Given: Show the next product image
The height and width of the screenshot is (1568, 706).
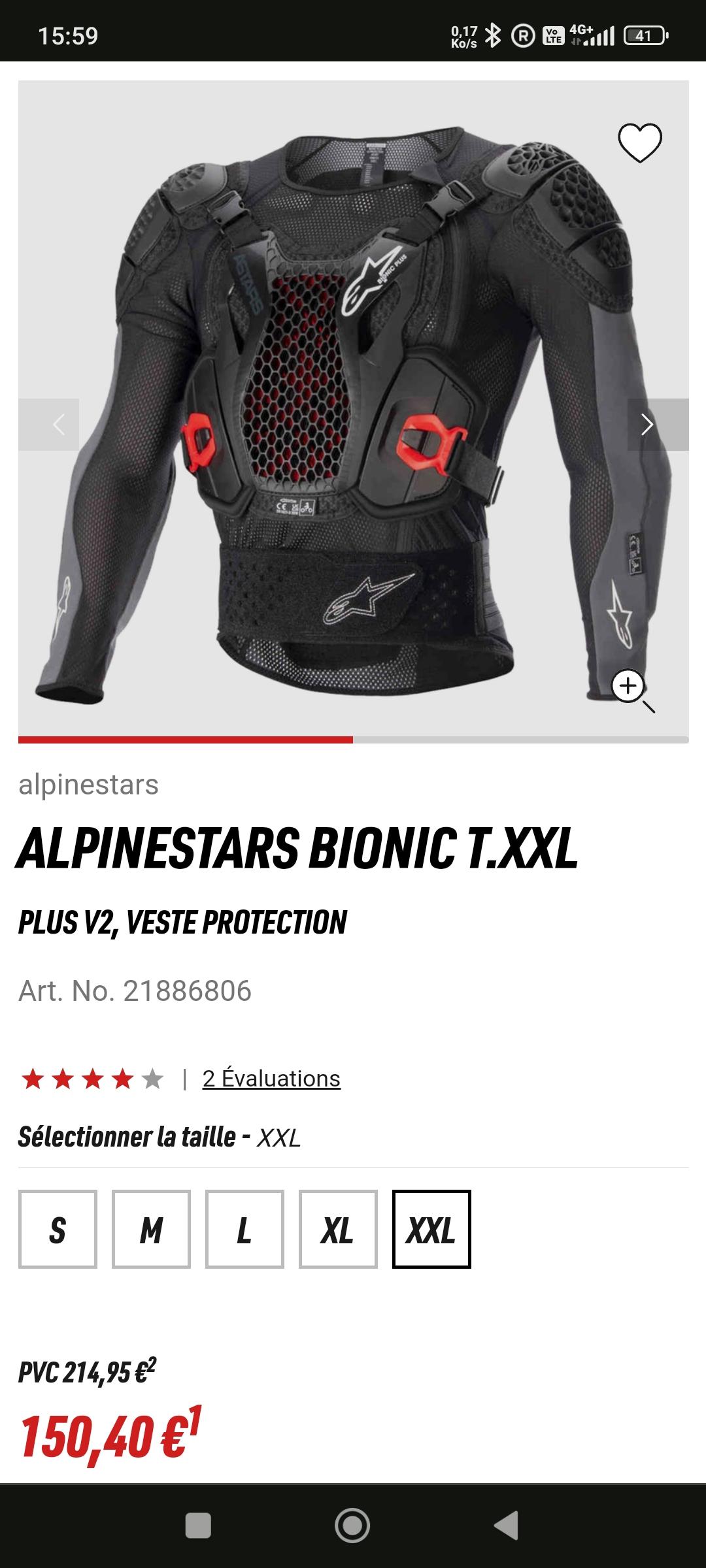Looking at the screenshot, I should [x=658, y=425].
